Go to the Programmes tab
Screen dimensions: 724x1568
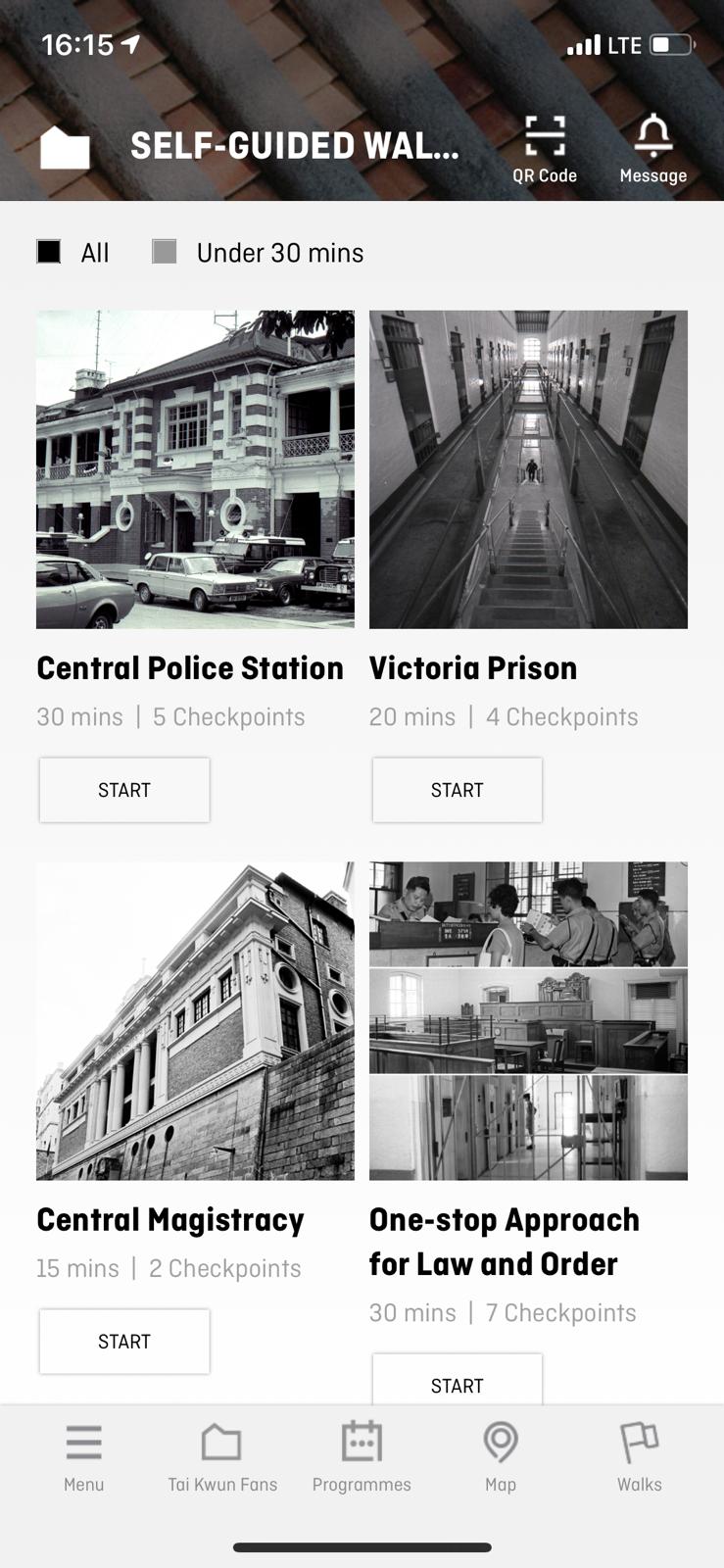click(362, 1457)
